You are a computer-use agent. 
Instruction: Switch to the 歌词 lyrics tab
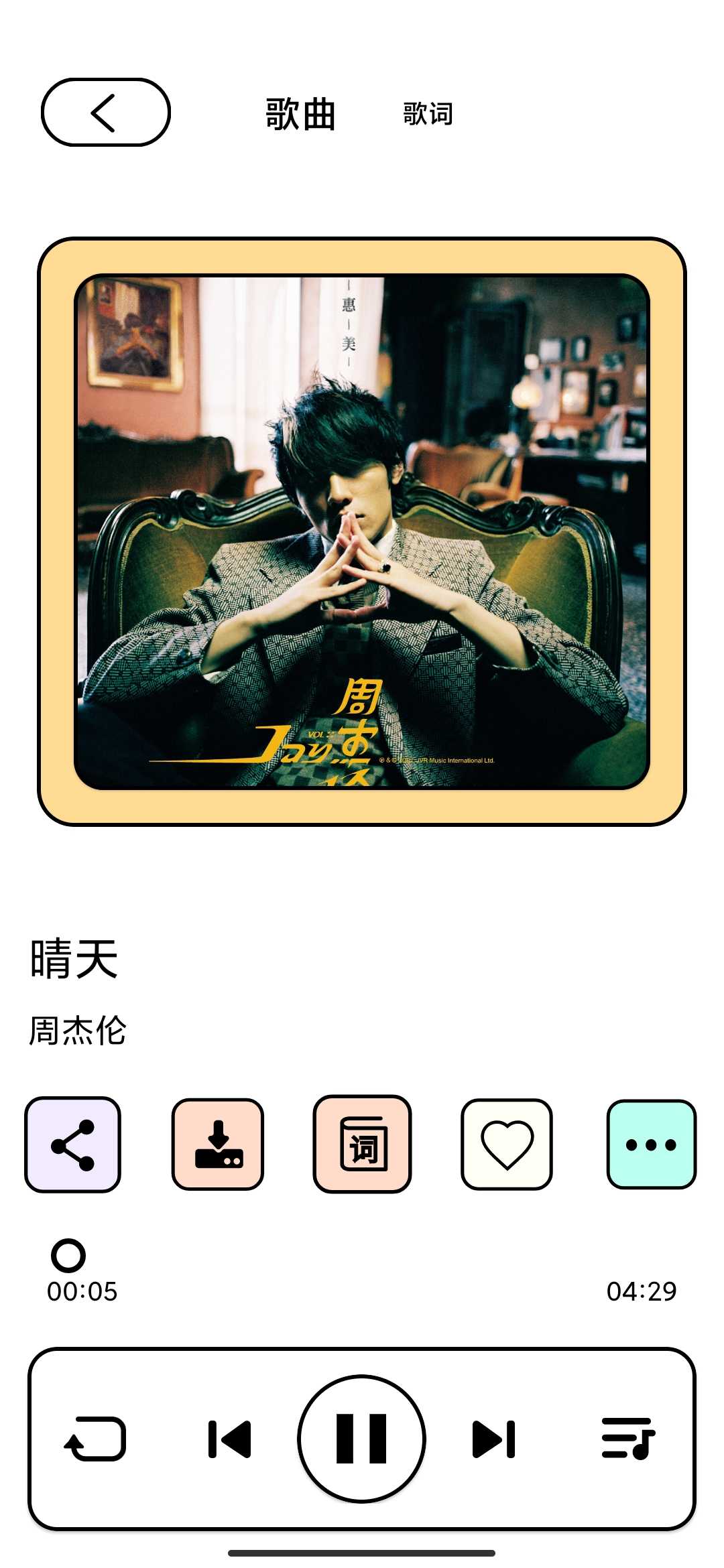(428, 114)
